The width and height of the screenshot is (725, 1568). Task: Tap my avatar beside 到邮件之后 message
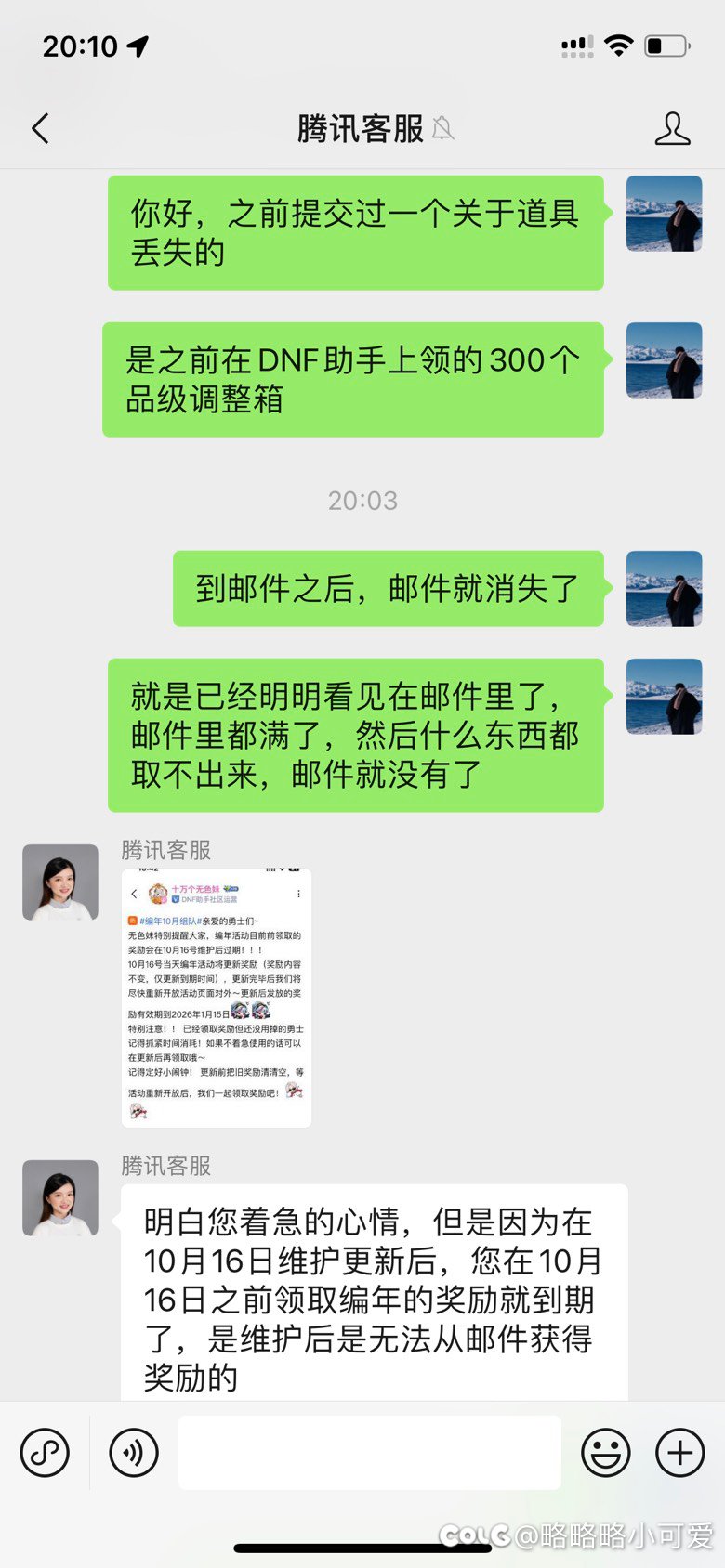(x=664, y=589)
